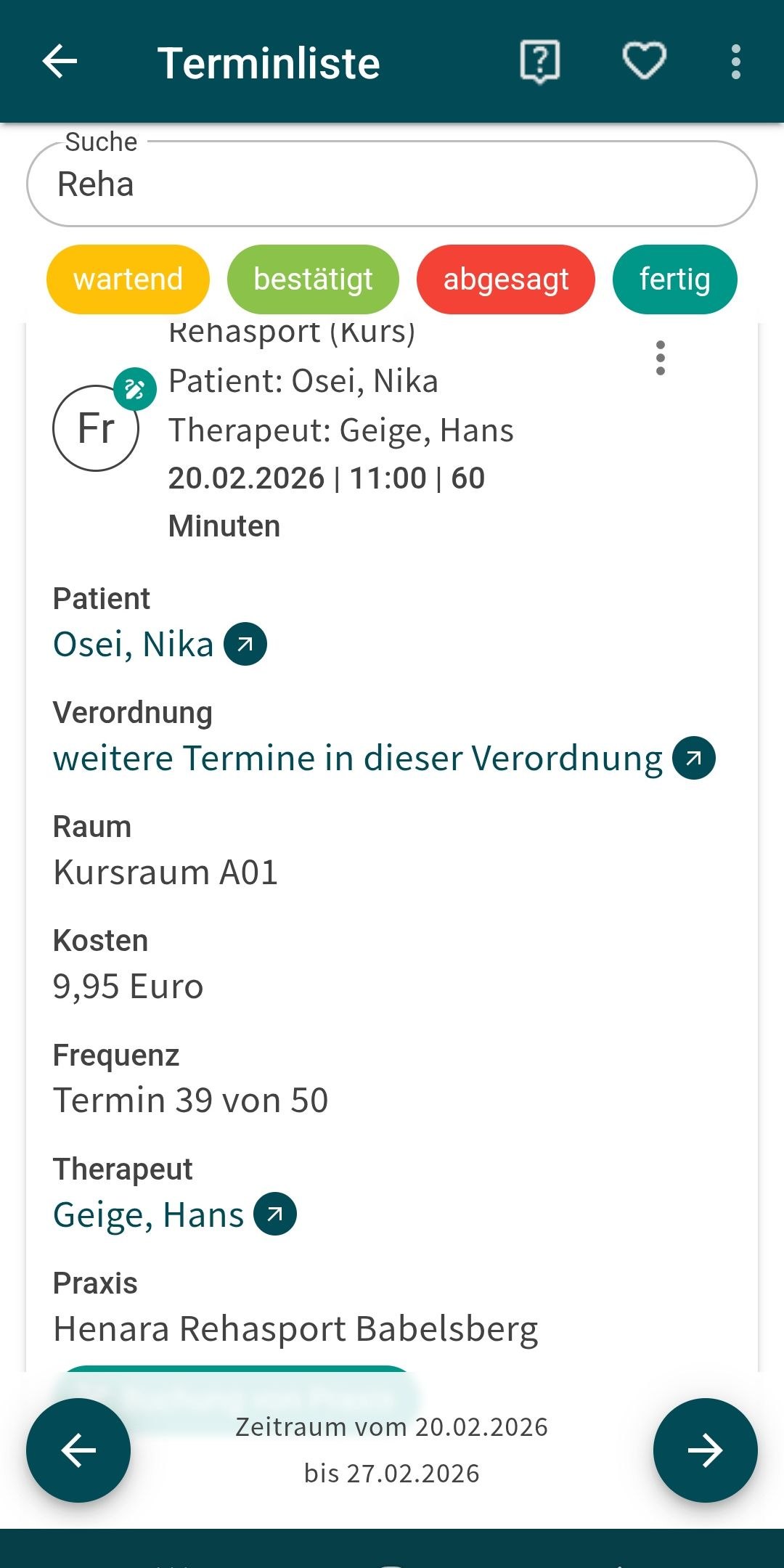Focus the Suche search field
Viewport: 784px width, 1568px height.
click(392, 184)
